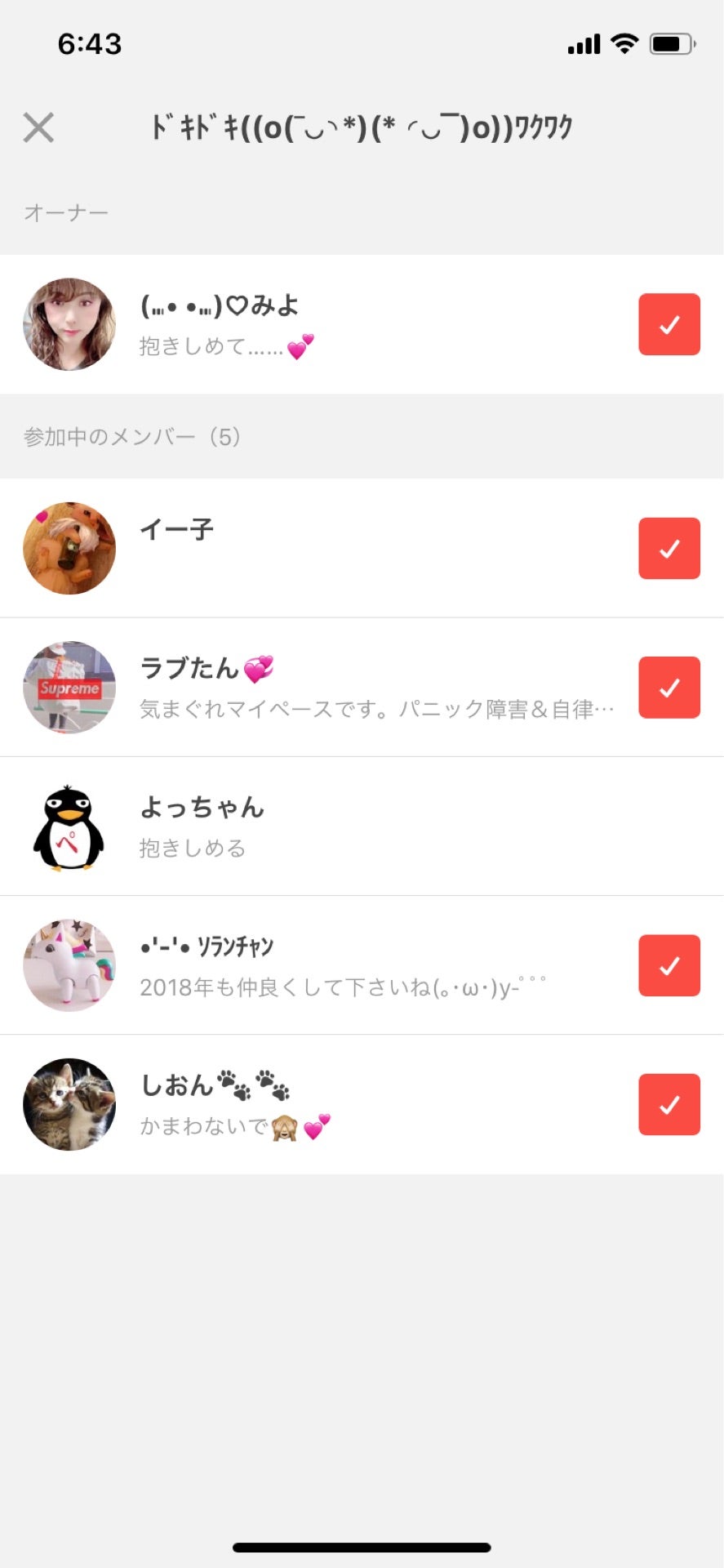Tap みよ's profile photo

[x=69, y=323]
